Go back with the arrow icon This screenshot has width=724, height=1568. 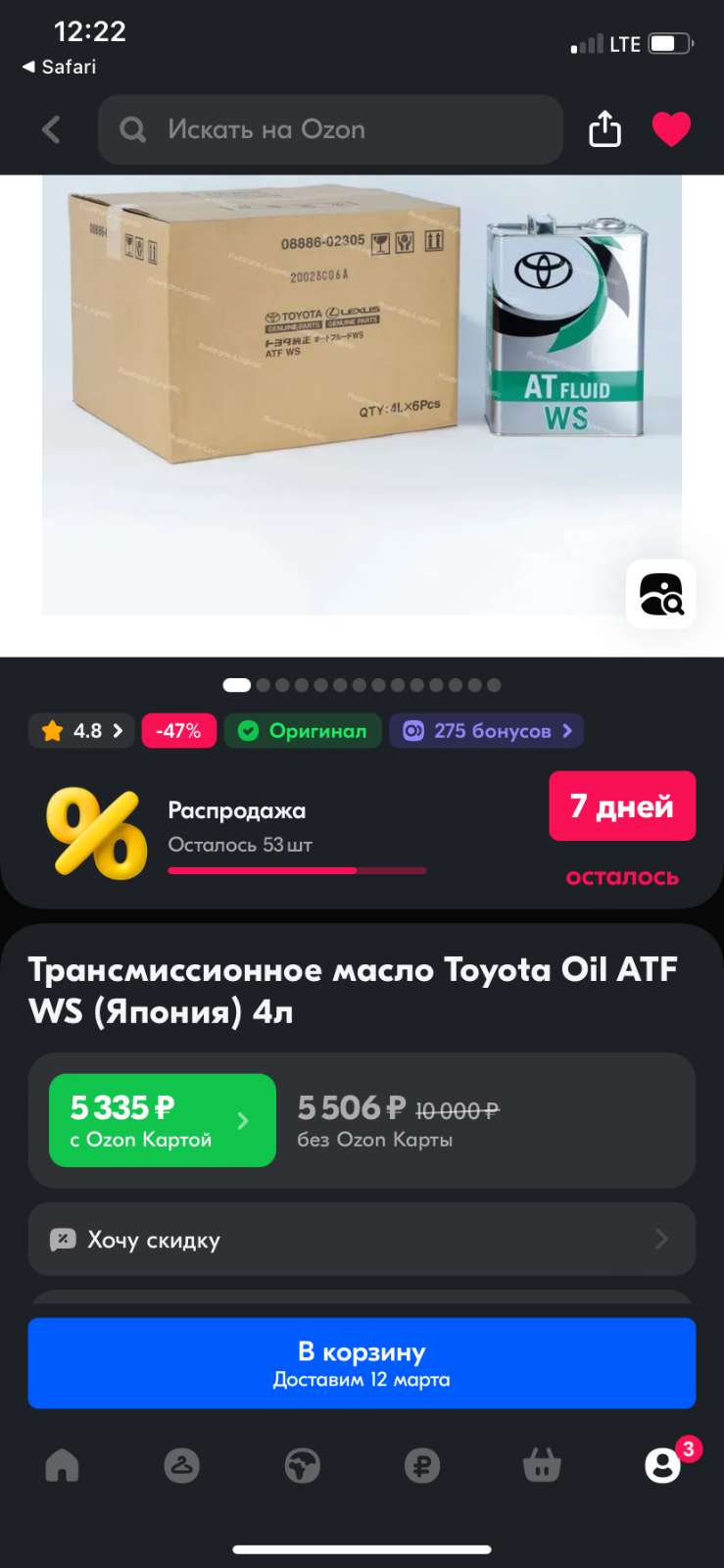coord(52,129)
